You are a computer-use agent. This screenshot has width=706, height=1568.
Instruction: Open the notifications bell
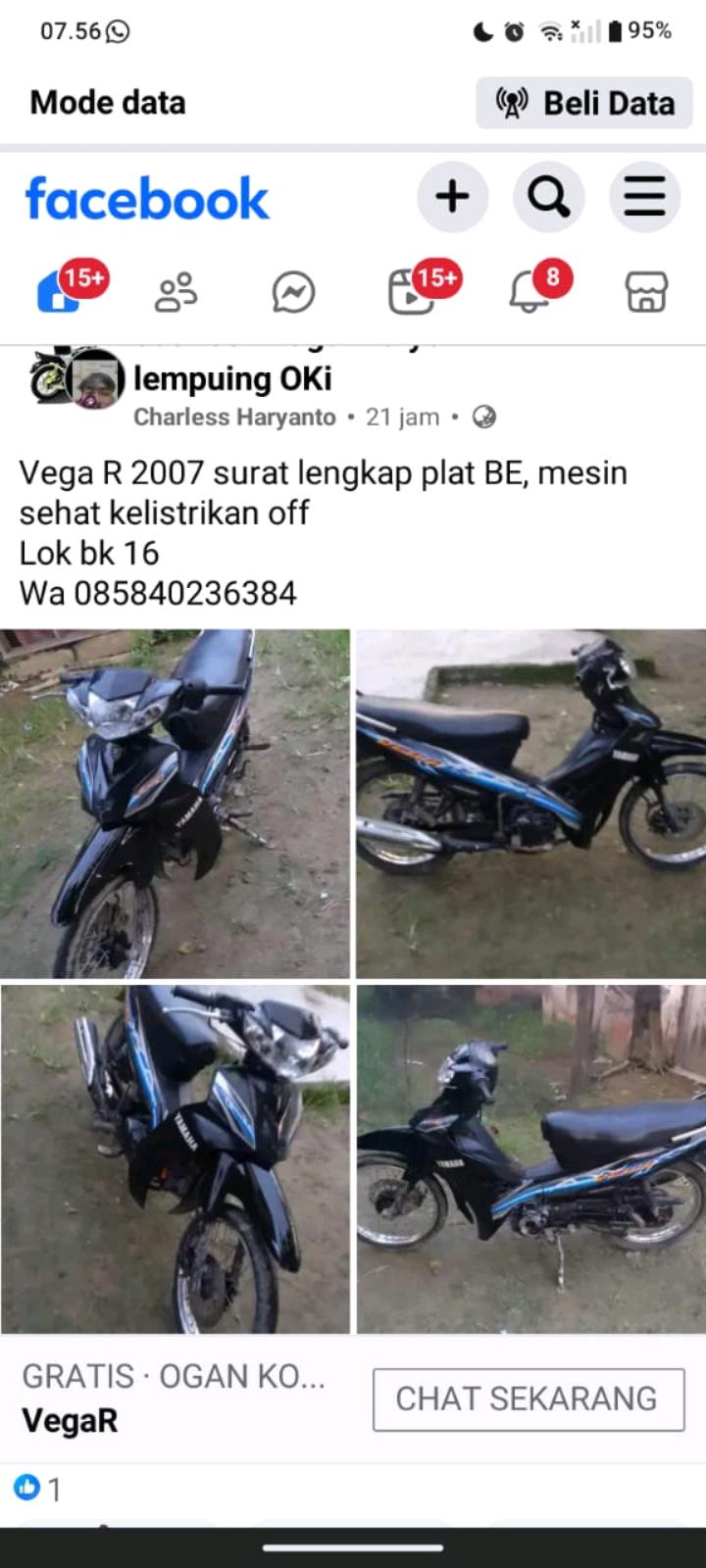(x=529, y=291)
